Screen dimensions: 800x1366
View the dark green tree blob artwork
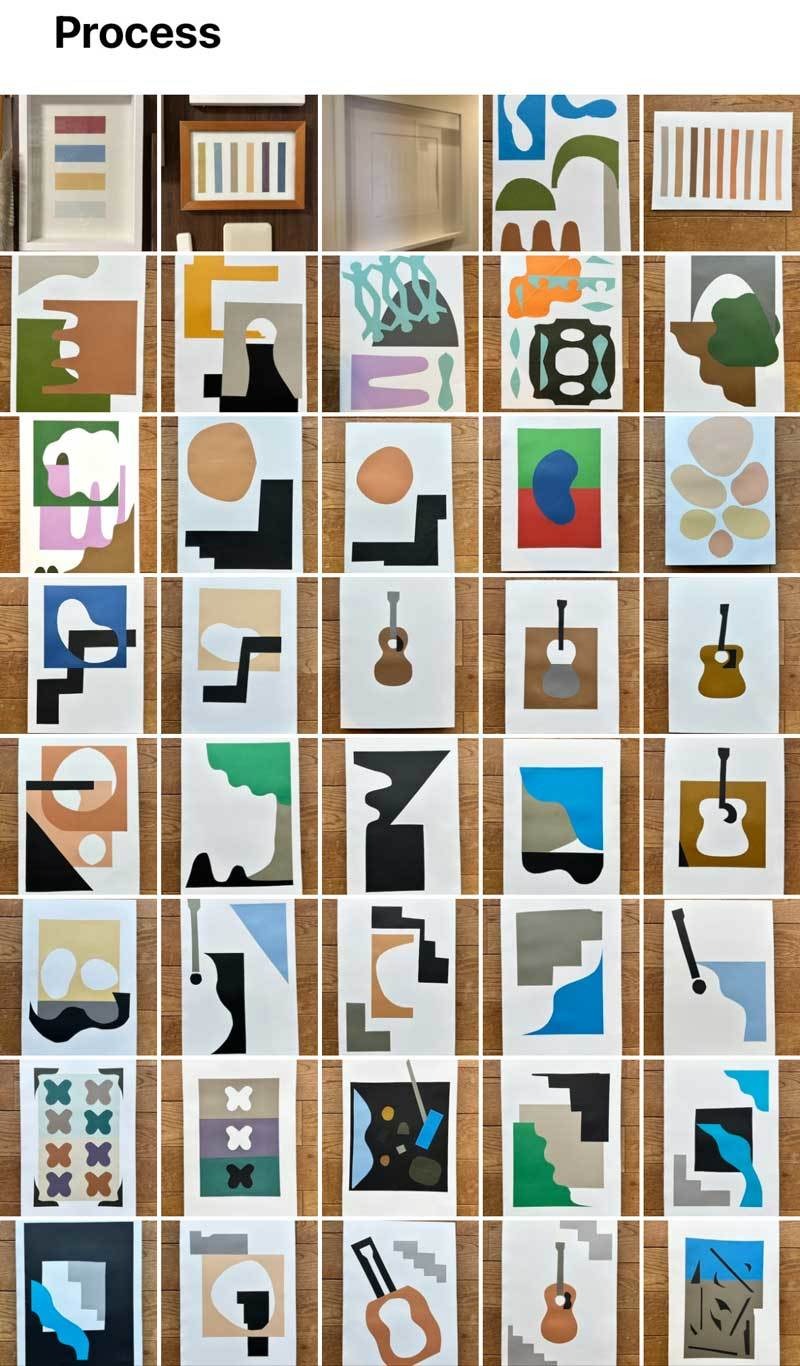coord(721,333)
